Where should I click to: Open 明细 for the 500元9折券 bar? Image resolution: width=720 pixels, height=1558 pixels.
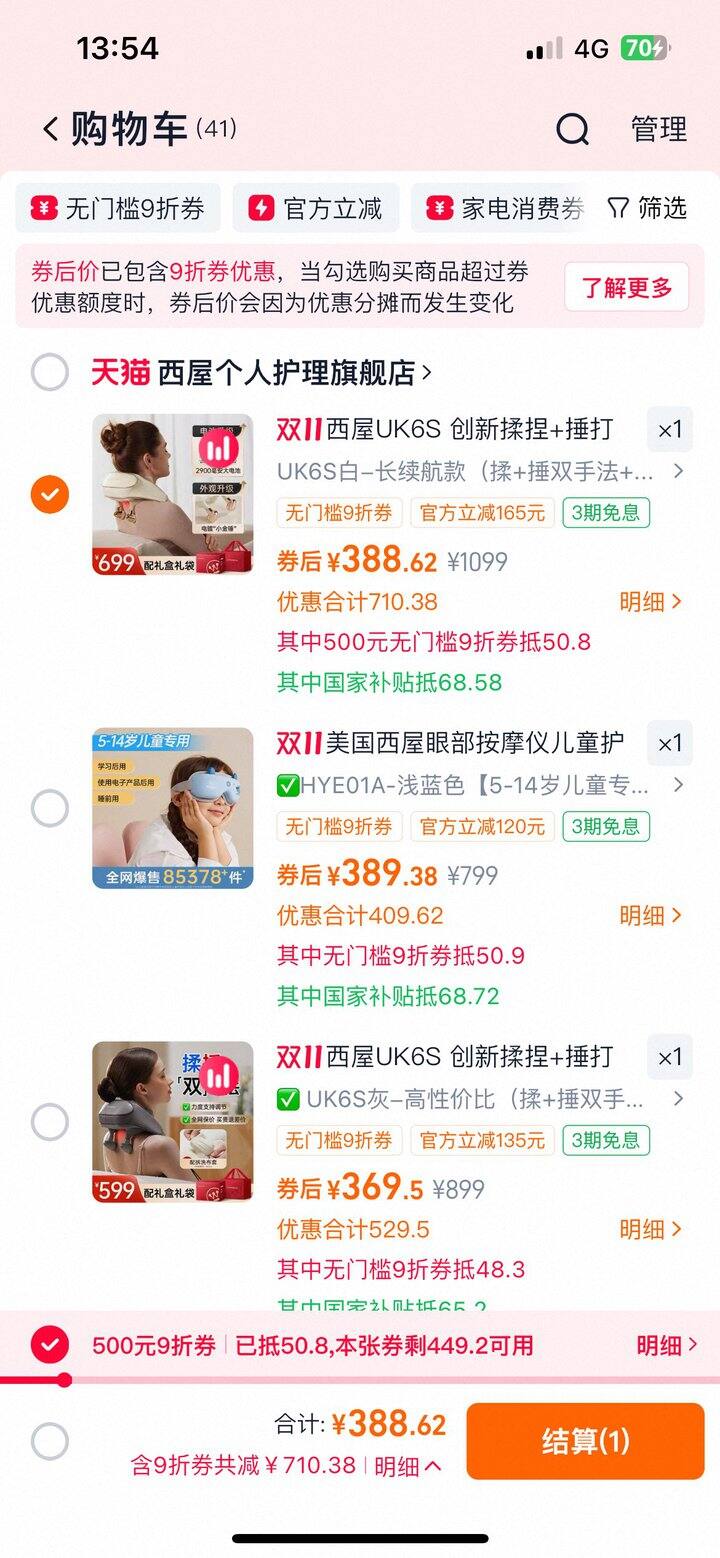tap(666, 1345)
